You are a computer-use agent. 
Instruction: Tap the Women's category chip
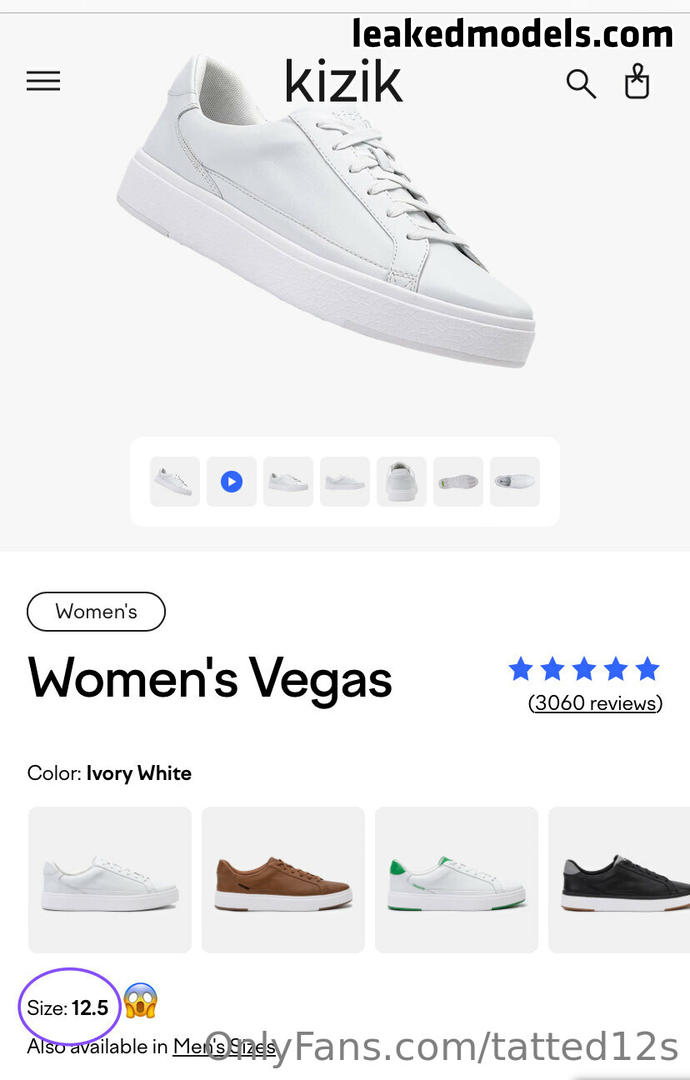pyautogui.click(x=96, y=611)
